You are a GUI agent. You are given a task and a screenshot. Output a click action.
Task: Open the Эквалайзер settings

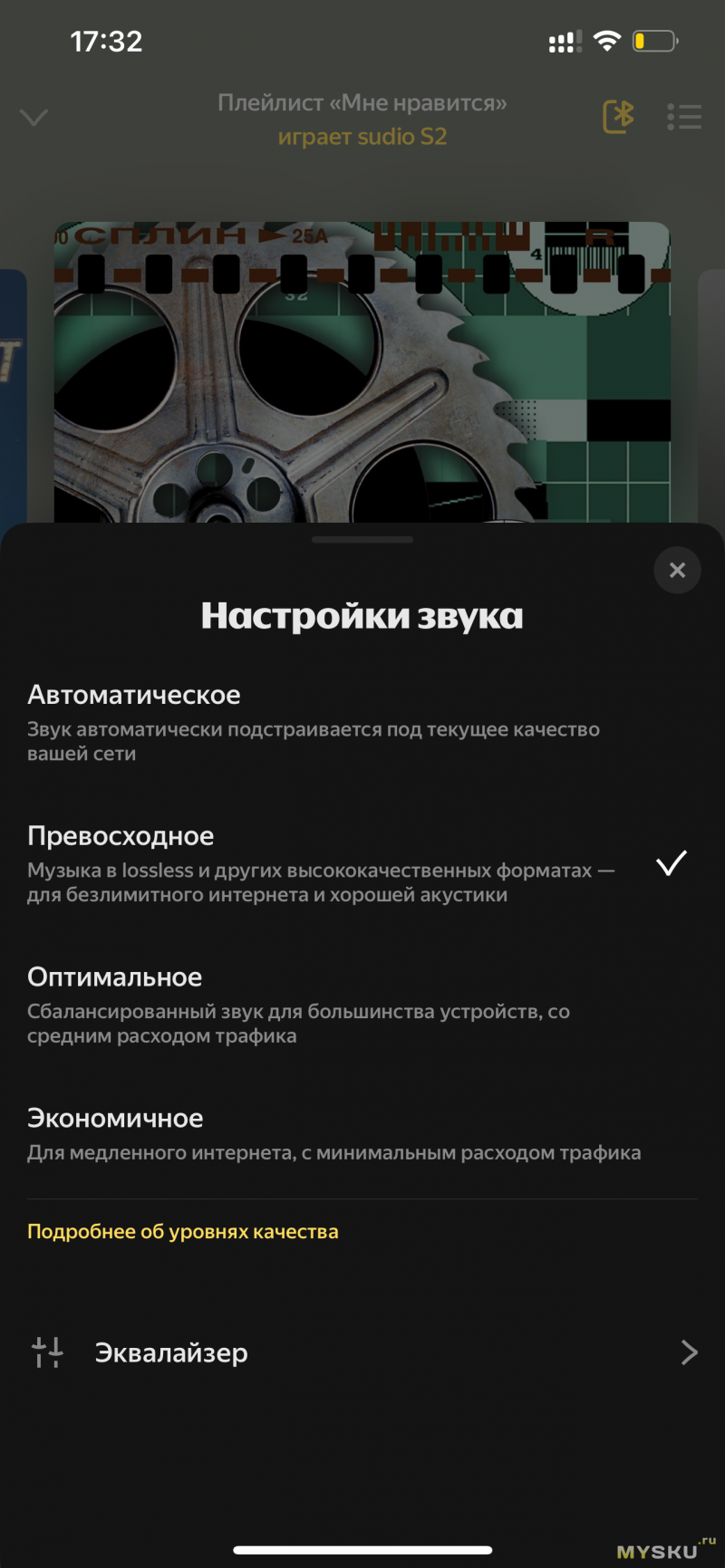point(362,1352)
